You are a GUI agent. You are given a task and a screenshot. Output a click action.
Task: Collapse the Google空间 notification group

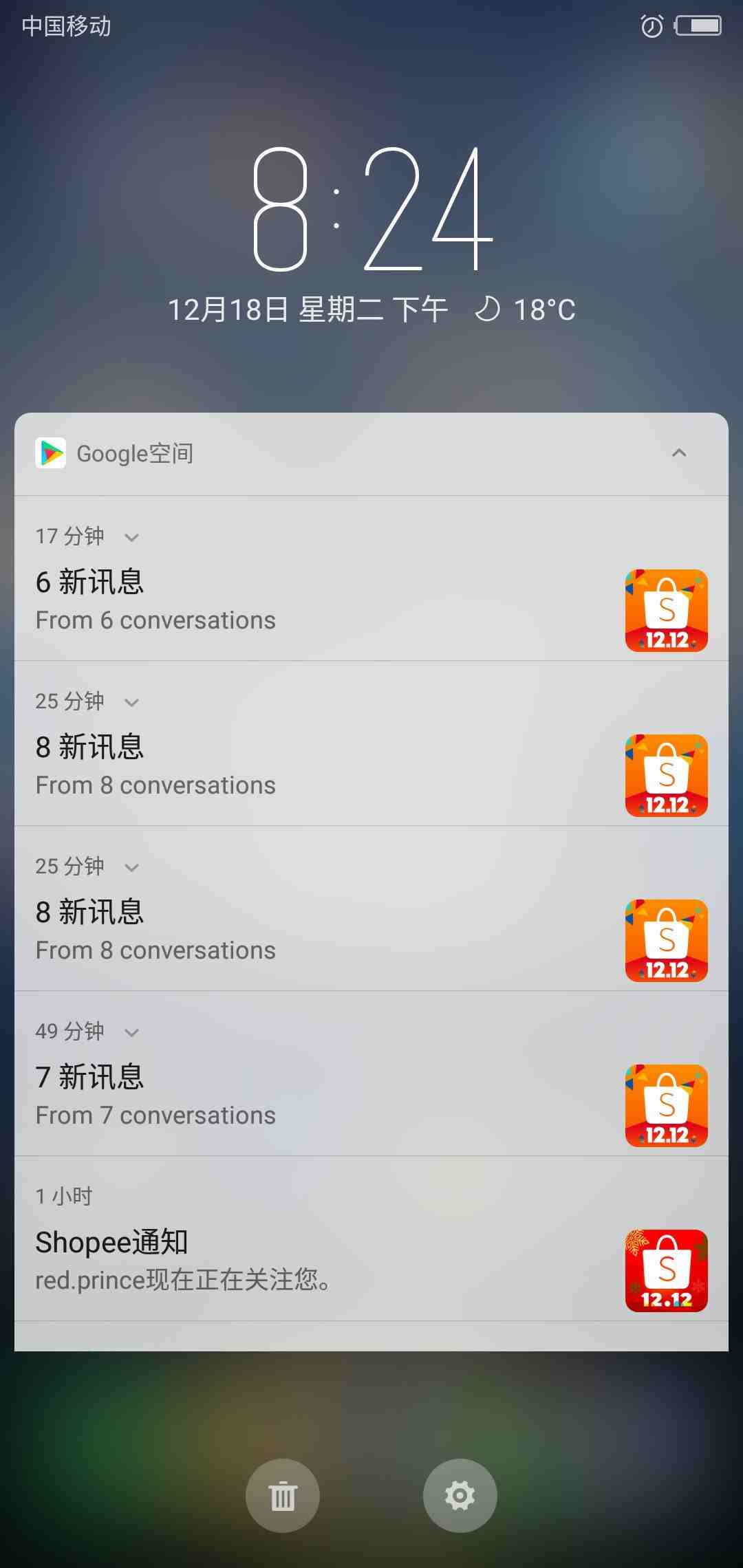click(x=678, y=453)
